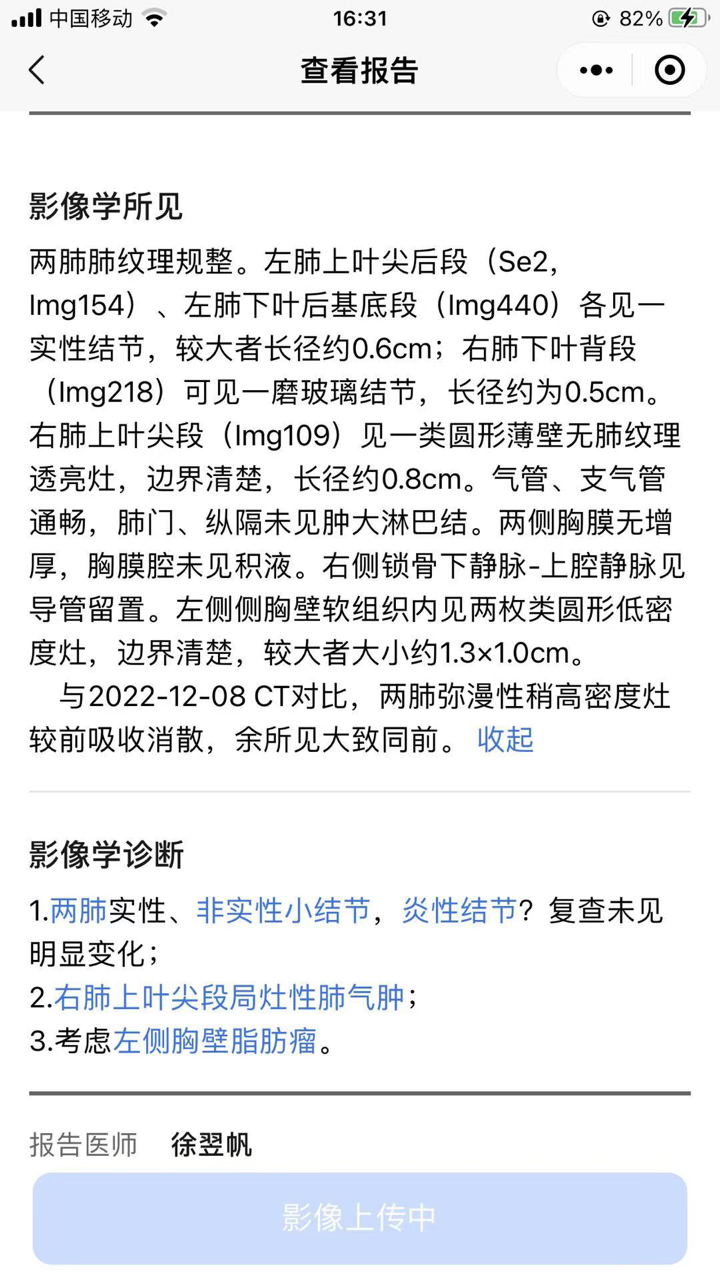
Task: Go back using the top-left arrow
Action: [x=37, y=70]
